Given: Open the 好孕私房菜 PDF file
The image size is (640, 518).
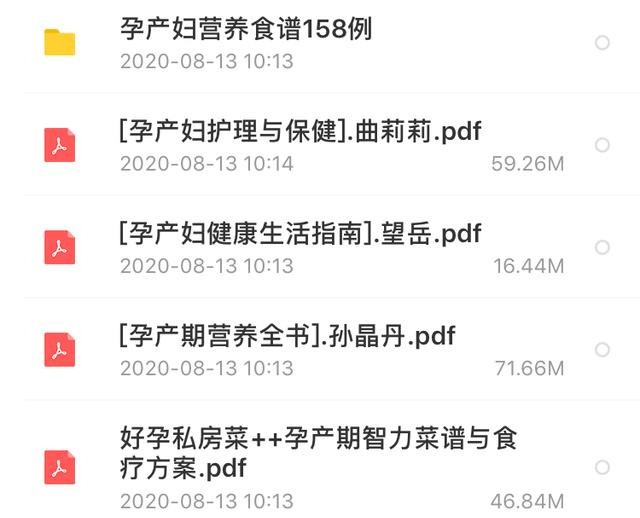Looking at the screenshot, I should point(317,452).
